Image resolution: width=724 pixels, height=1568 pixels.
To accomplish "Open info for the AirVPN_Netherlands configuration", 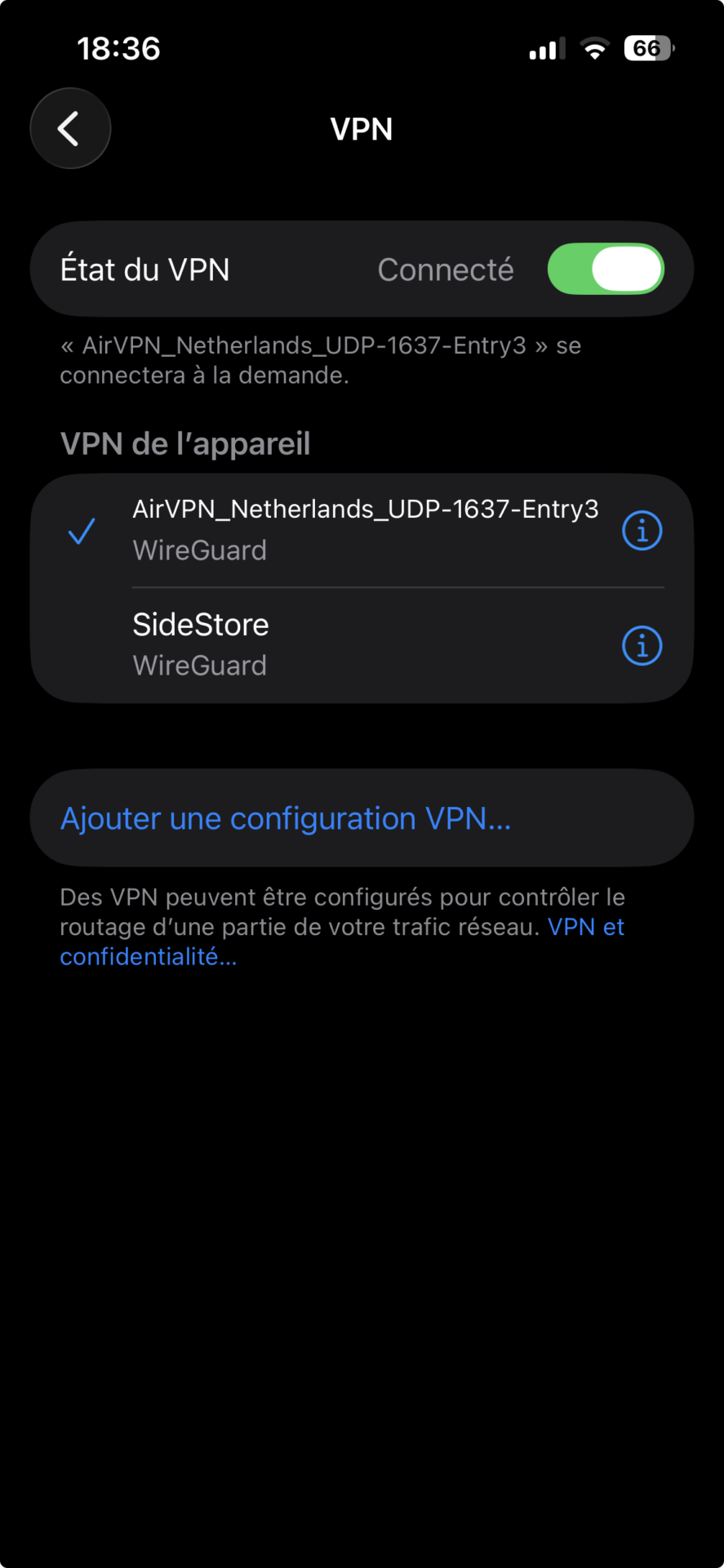I will pos(642,531).
